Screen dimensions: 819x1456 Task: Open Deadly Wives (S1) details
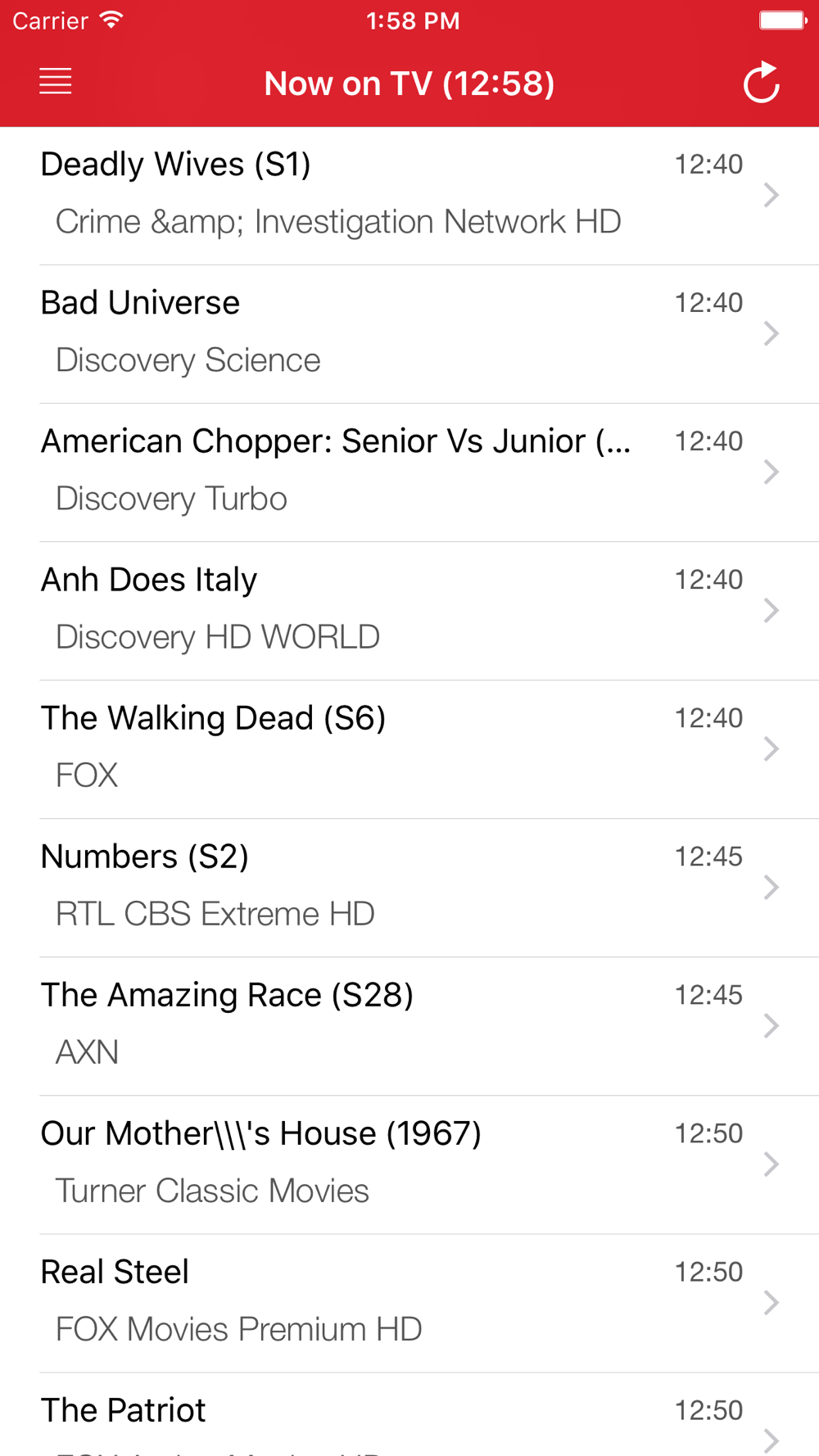pos(409,196)
